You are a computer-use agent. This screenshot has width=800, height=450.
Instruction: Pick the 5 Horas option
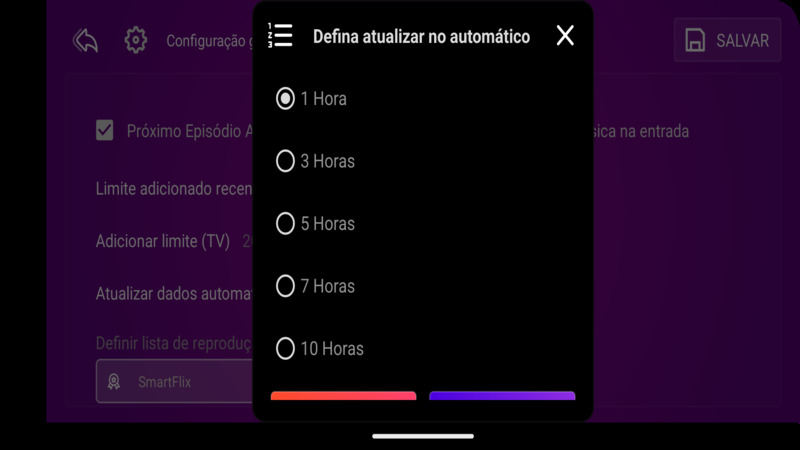(x=285, y=224)
